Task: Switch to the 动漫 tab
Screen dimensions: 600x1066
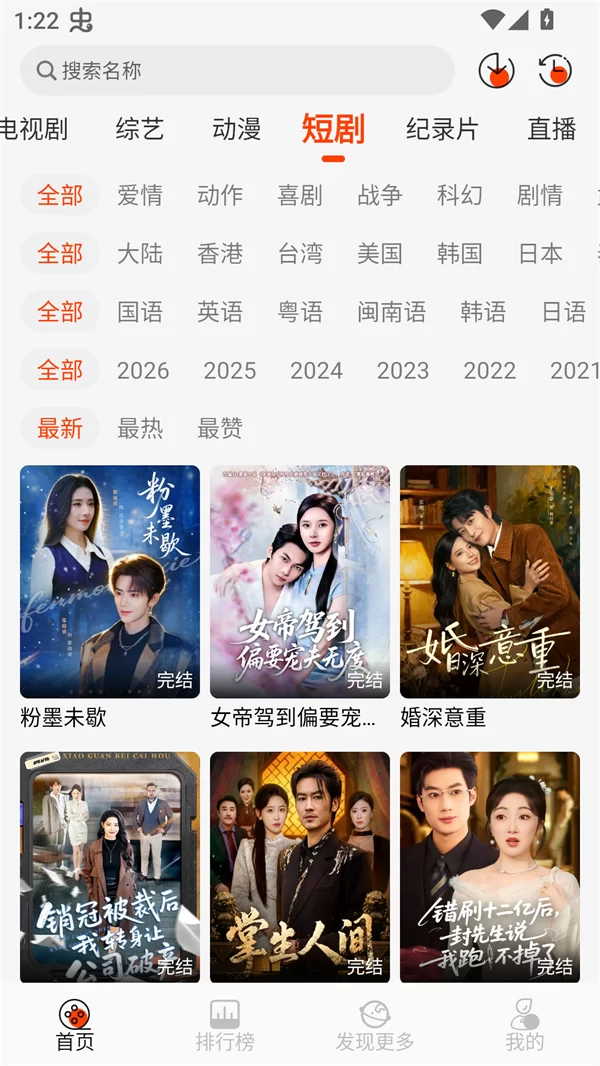Action: coord(237,129)
